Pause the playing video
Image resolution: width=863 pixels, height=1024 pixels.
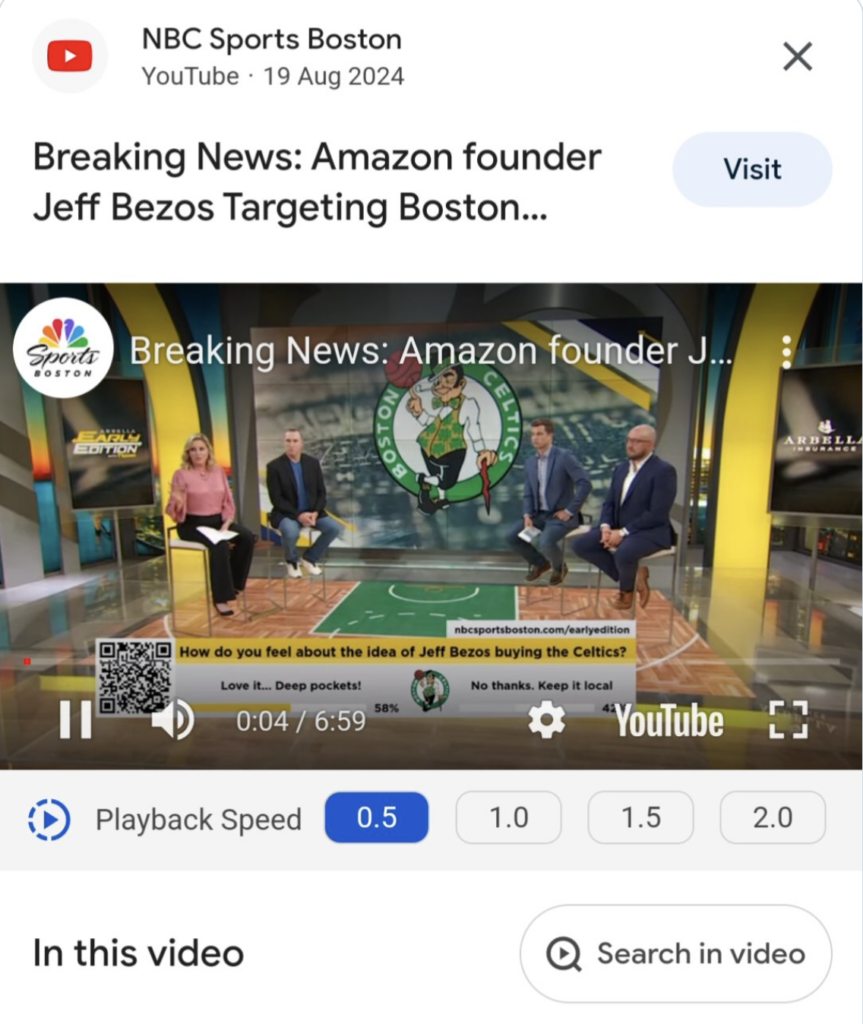click(75, 719)
